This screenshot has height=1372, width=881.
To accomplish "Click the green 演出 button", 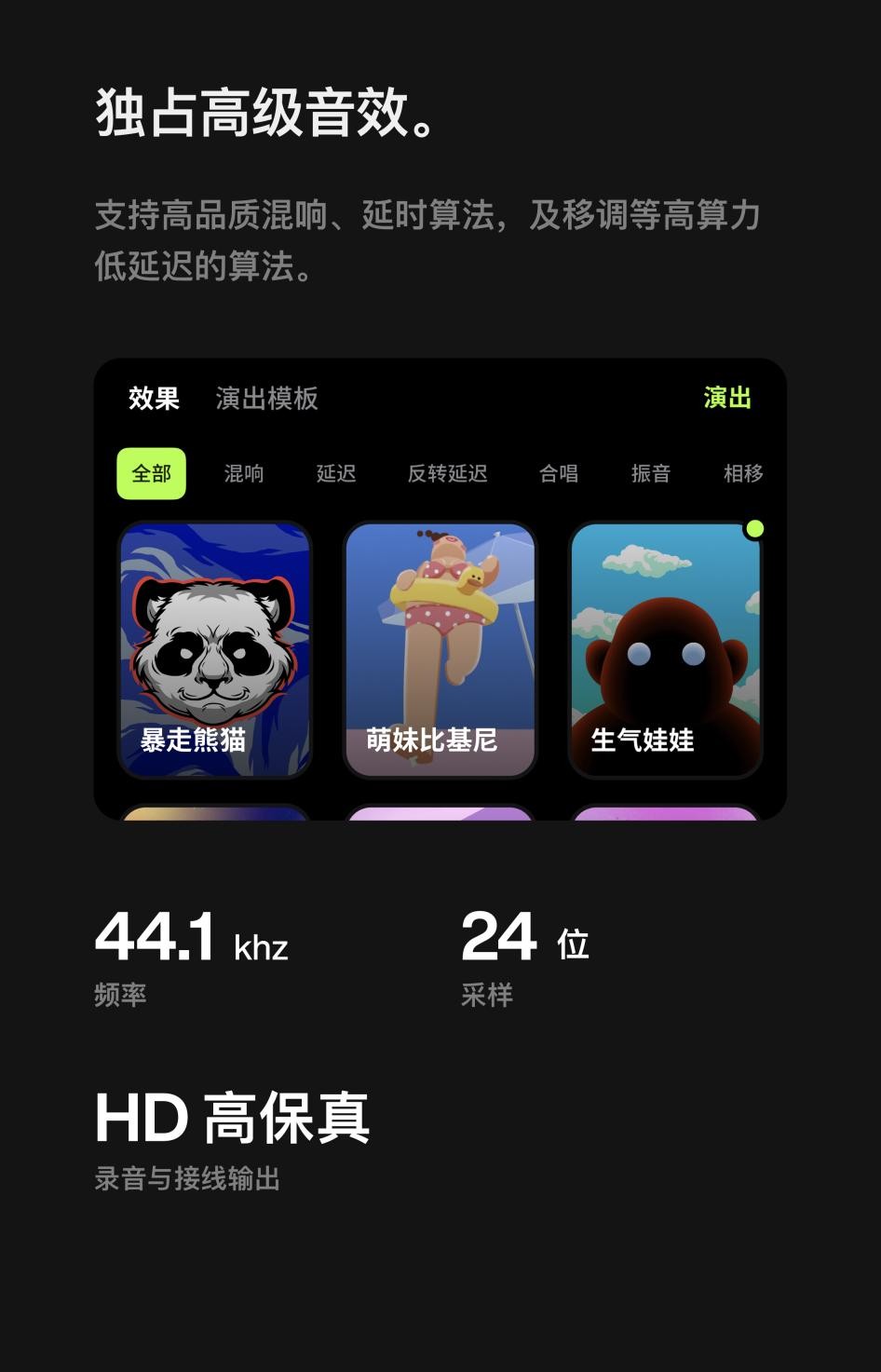I will tap(727, 399).
